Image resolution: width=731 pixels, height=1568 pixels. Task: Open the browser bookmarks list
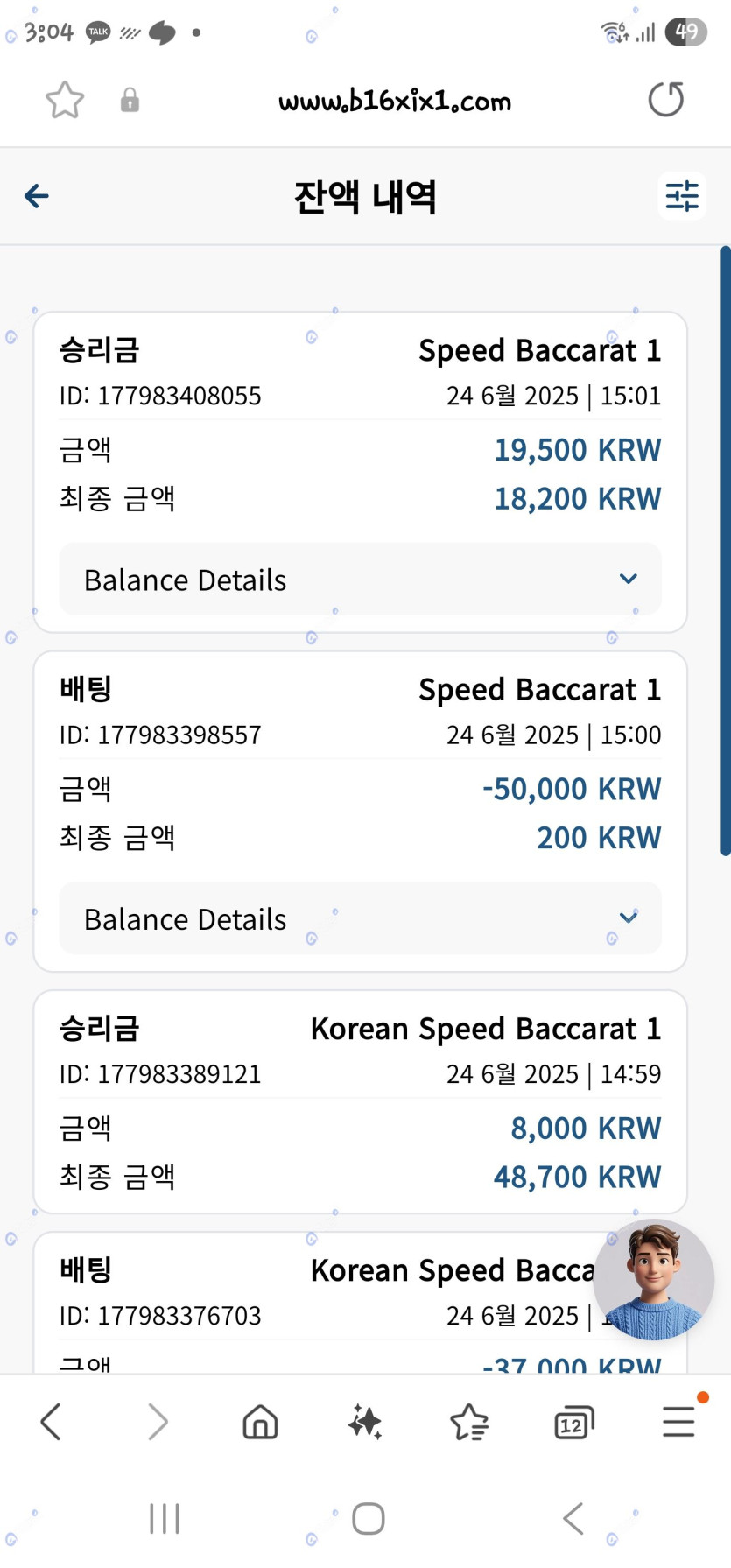click(x=469, y=1422)
